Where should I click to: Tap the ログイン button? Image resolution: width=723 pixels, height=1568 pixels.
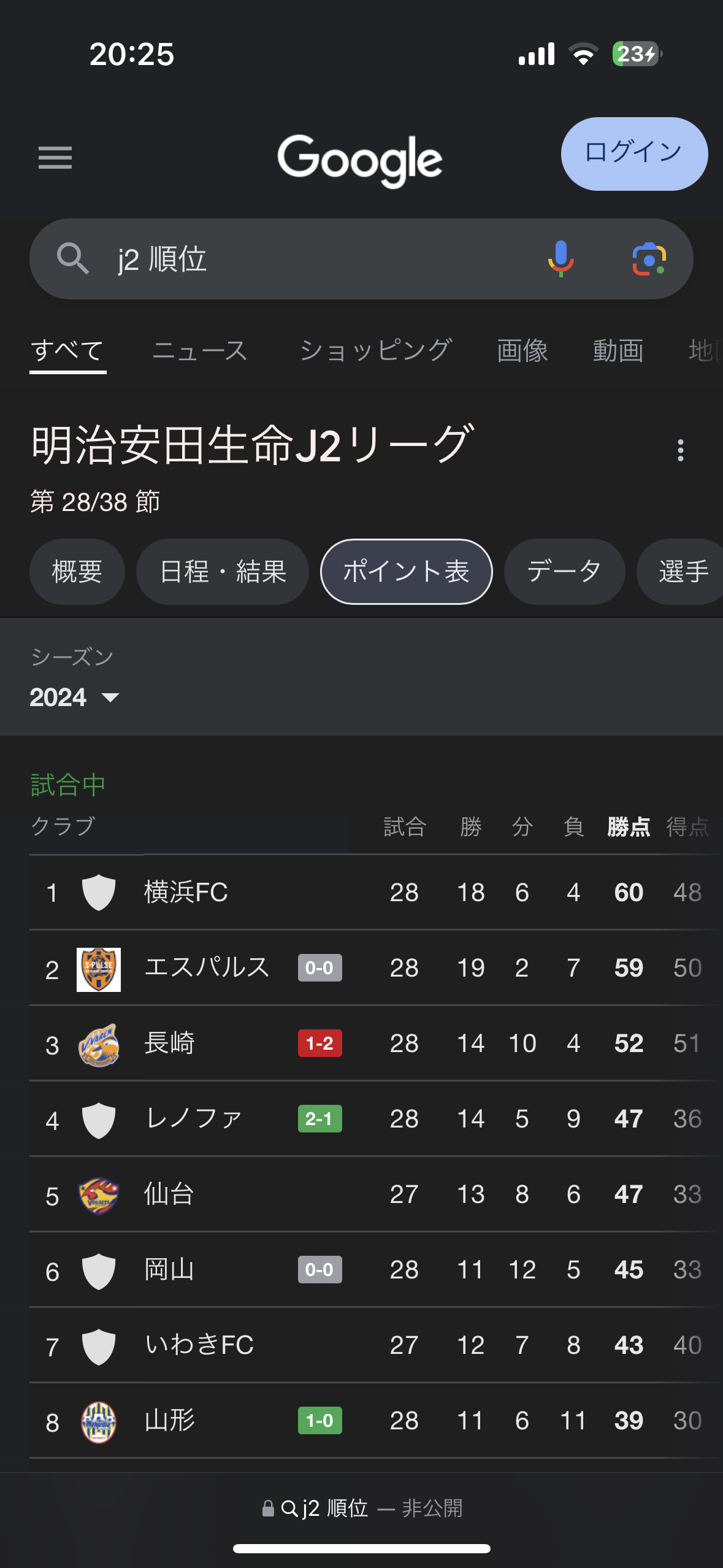click(x=634, y=154)
